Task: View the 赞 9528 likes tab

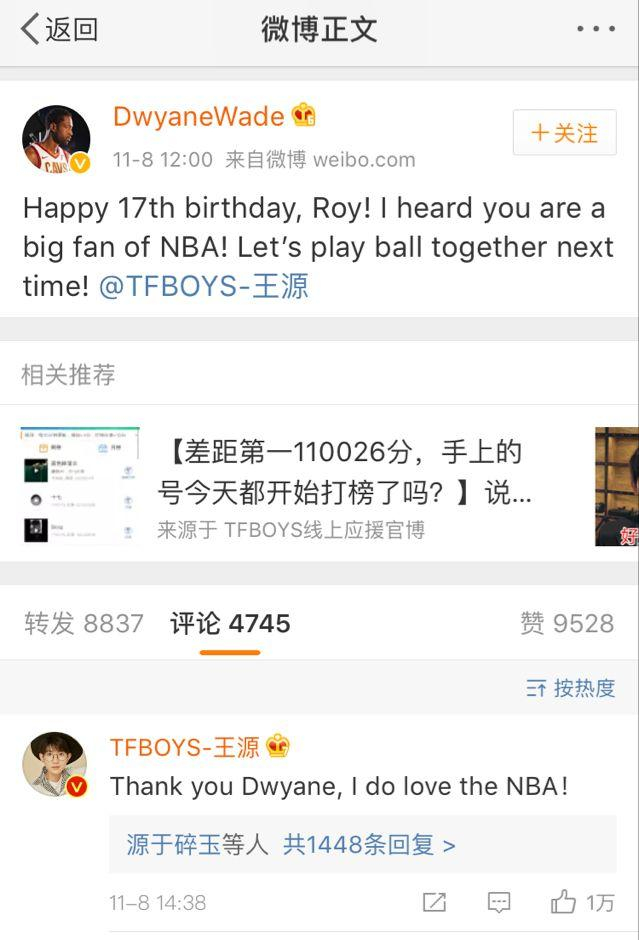Action: [566, 624]
